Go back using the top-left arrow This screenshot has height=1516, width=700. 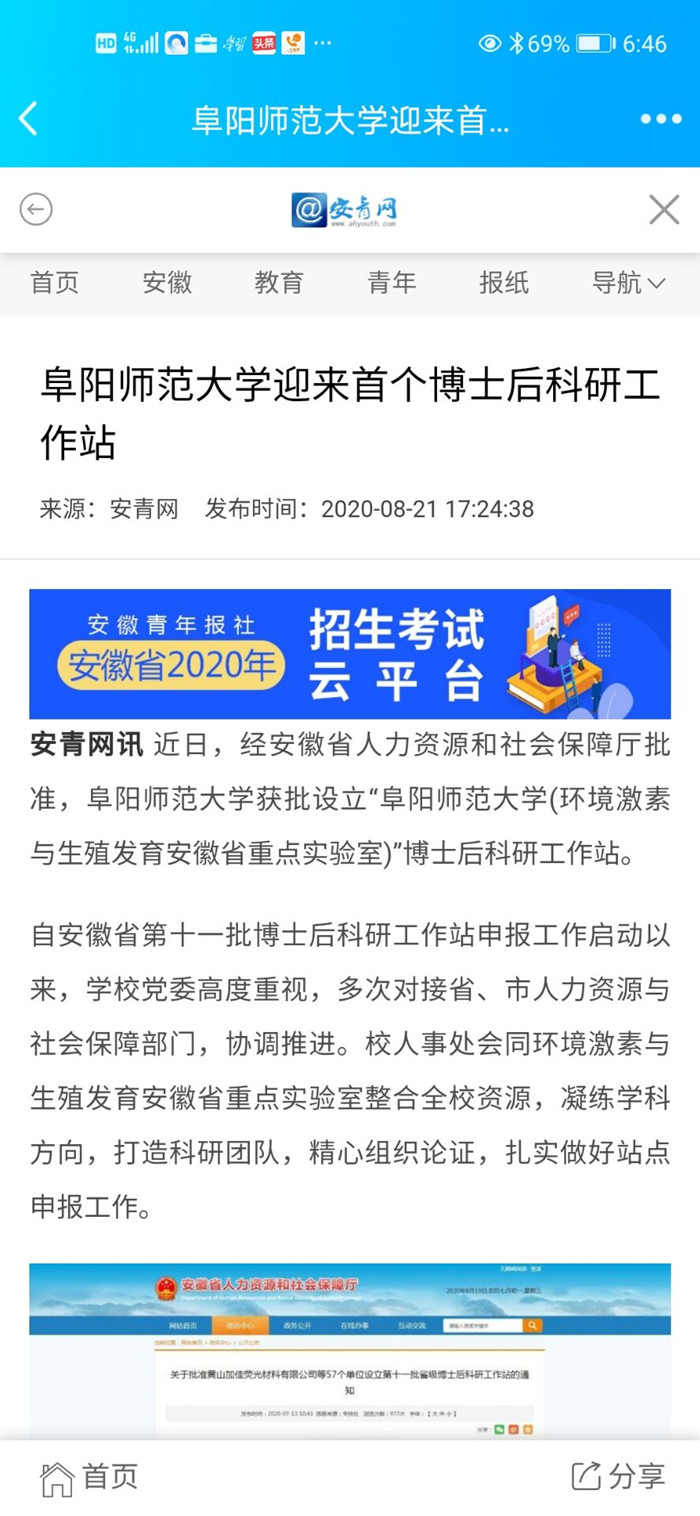click(28, 119)
